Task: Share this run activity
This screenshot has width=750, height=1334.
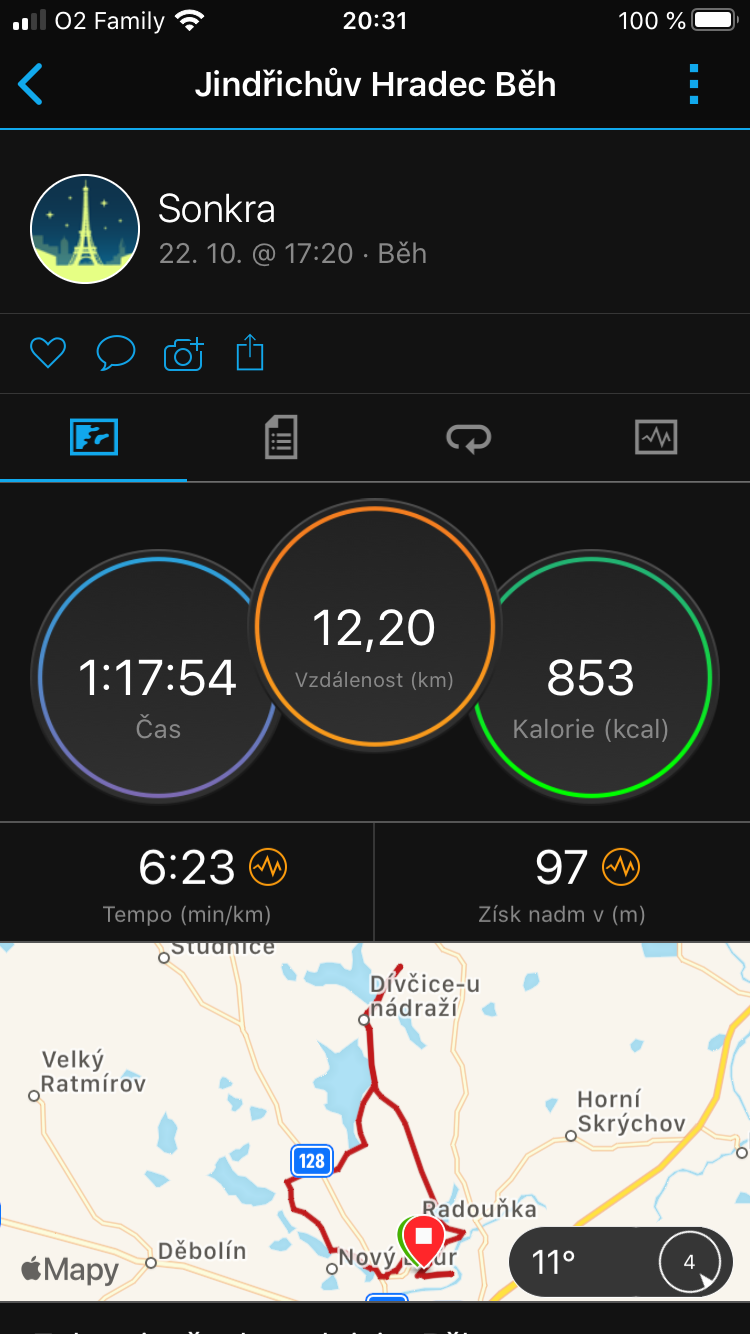Action: tap(250, 353)
